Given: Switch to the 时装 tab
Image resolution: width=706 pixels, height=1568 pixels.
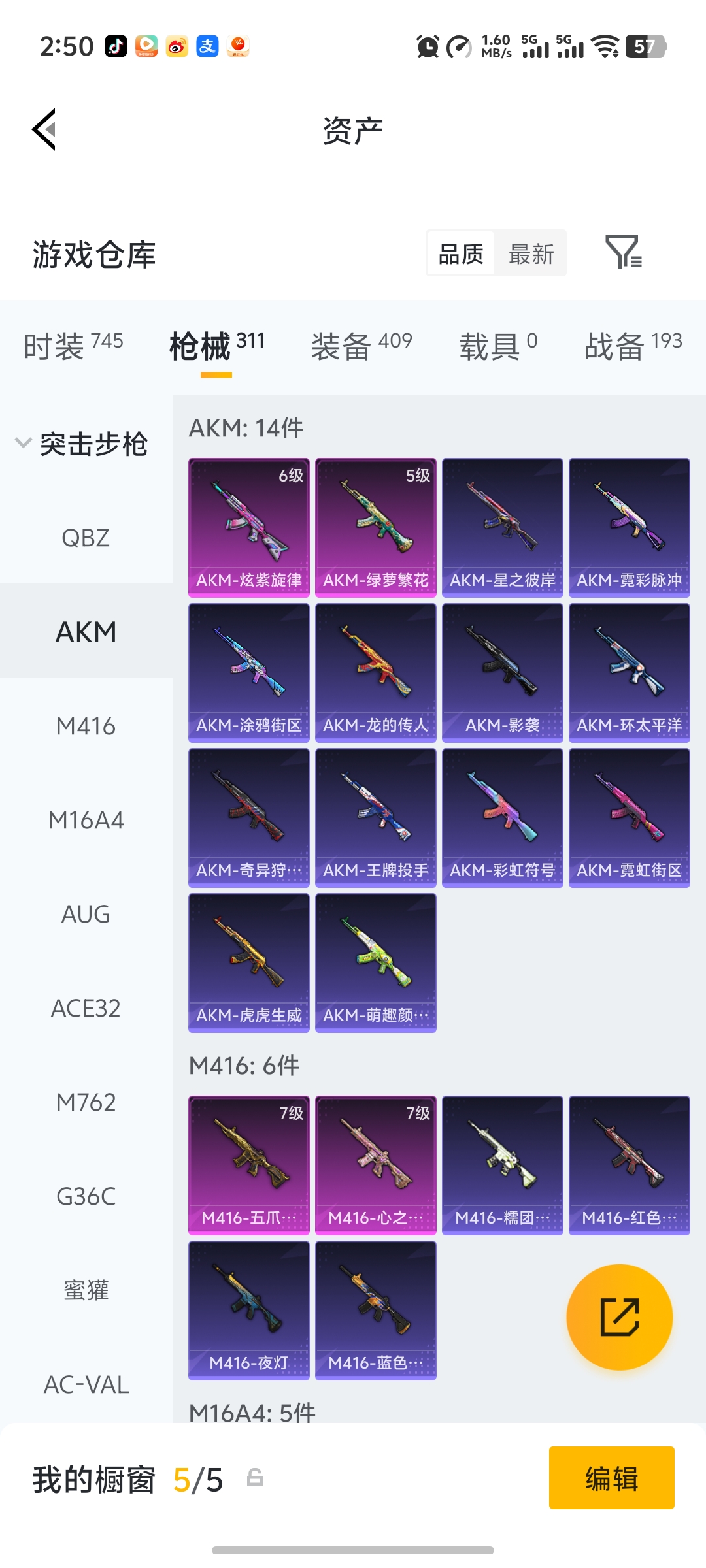Looking at the screenshot, I should (x=73, y=345).
